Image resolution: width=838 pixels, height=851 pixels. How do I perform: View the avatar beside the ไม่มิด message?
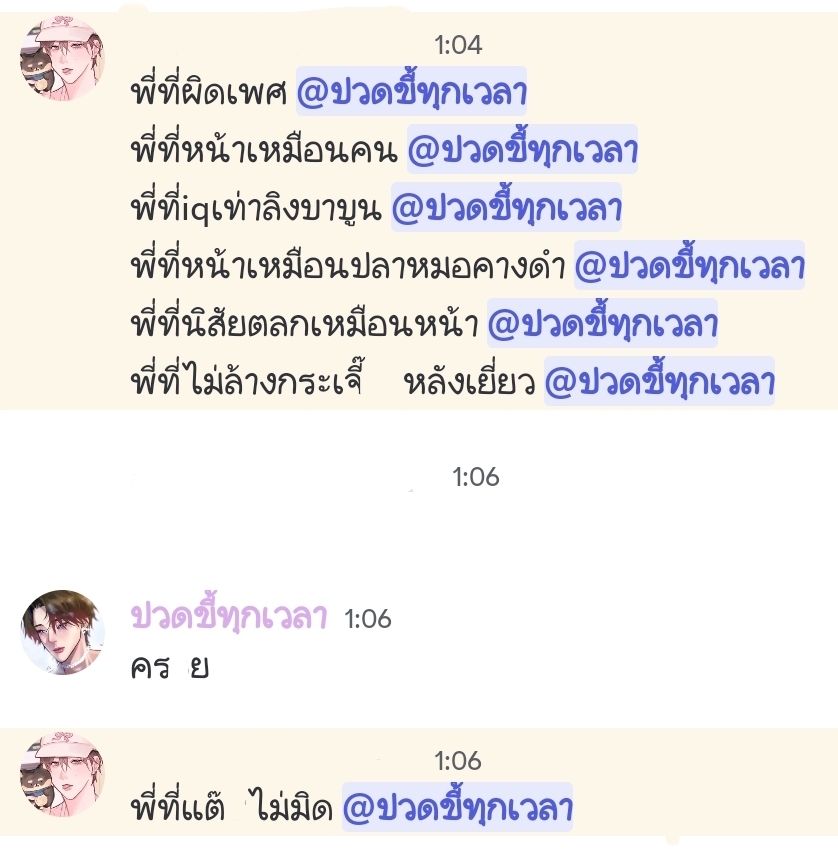[x=63, y=775]
